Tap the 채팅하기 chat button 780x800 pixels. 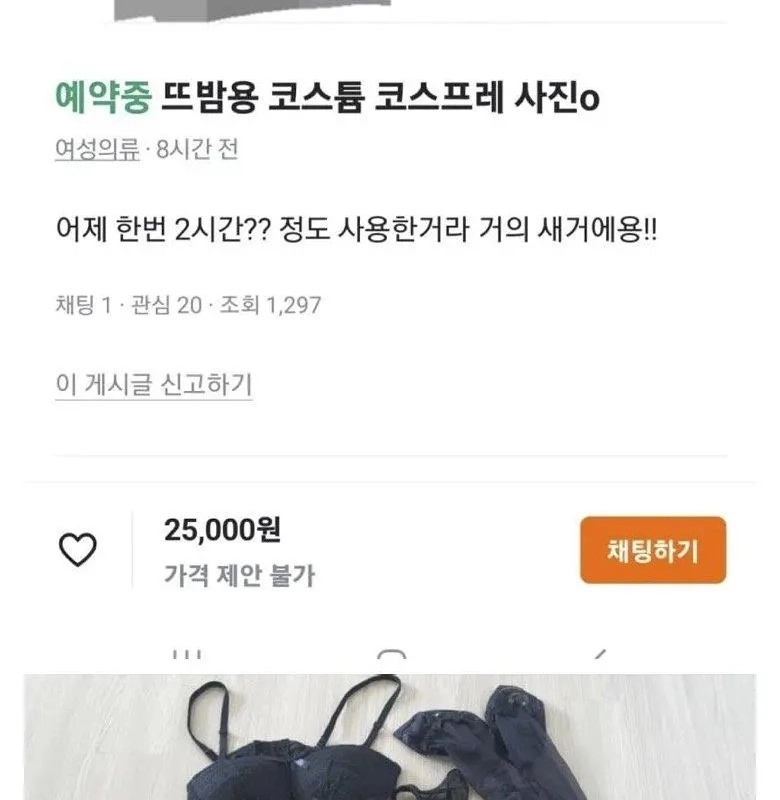(652, 550)
